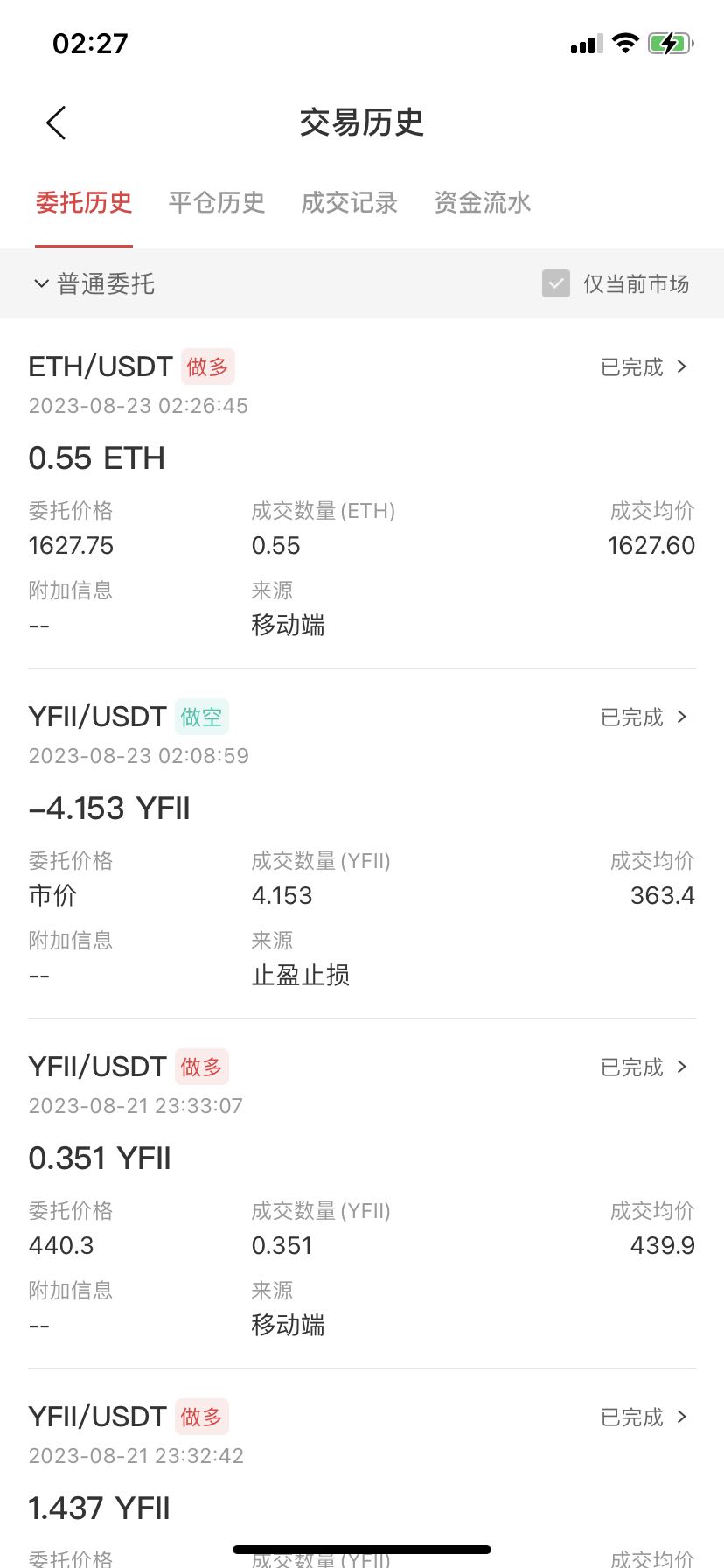This screenshot has width=724, height=1568.
Task: View the YFII/USDT order from 23:33:07
Action: click(644, 1067)
